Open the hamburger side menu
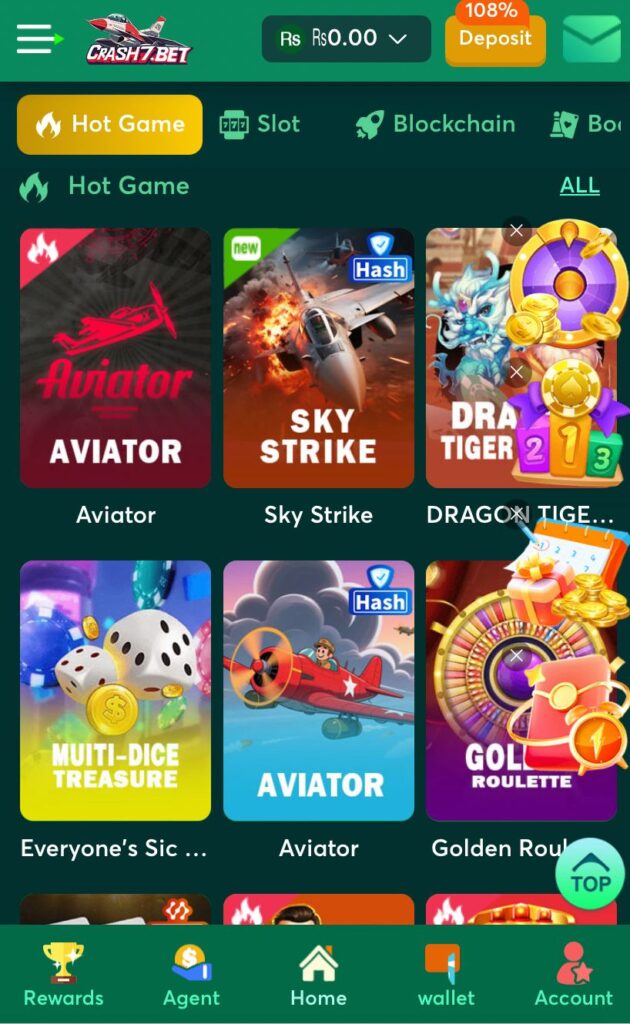 38,39
